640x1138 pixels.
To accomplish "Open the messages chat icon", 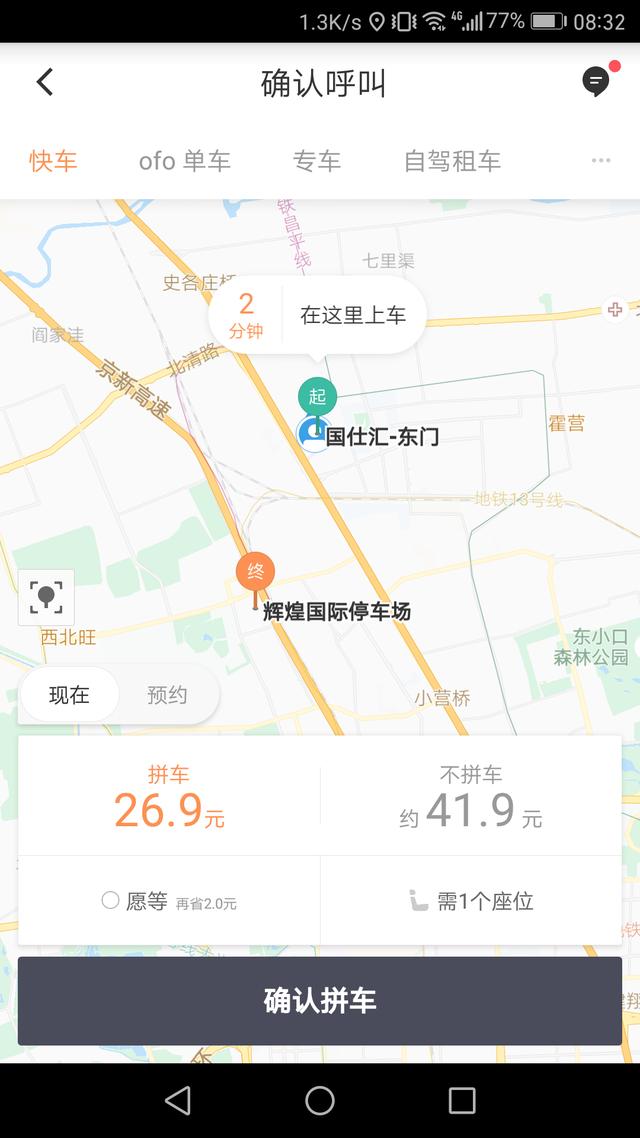I will click(596, 81).
